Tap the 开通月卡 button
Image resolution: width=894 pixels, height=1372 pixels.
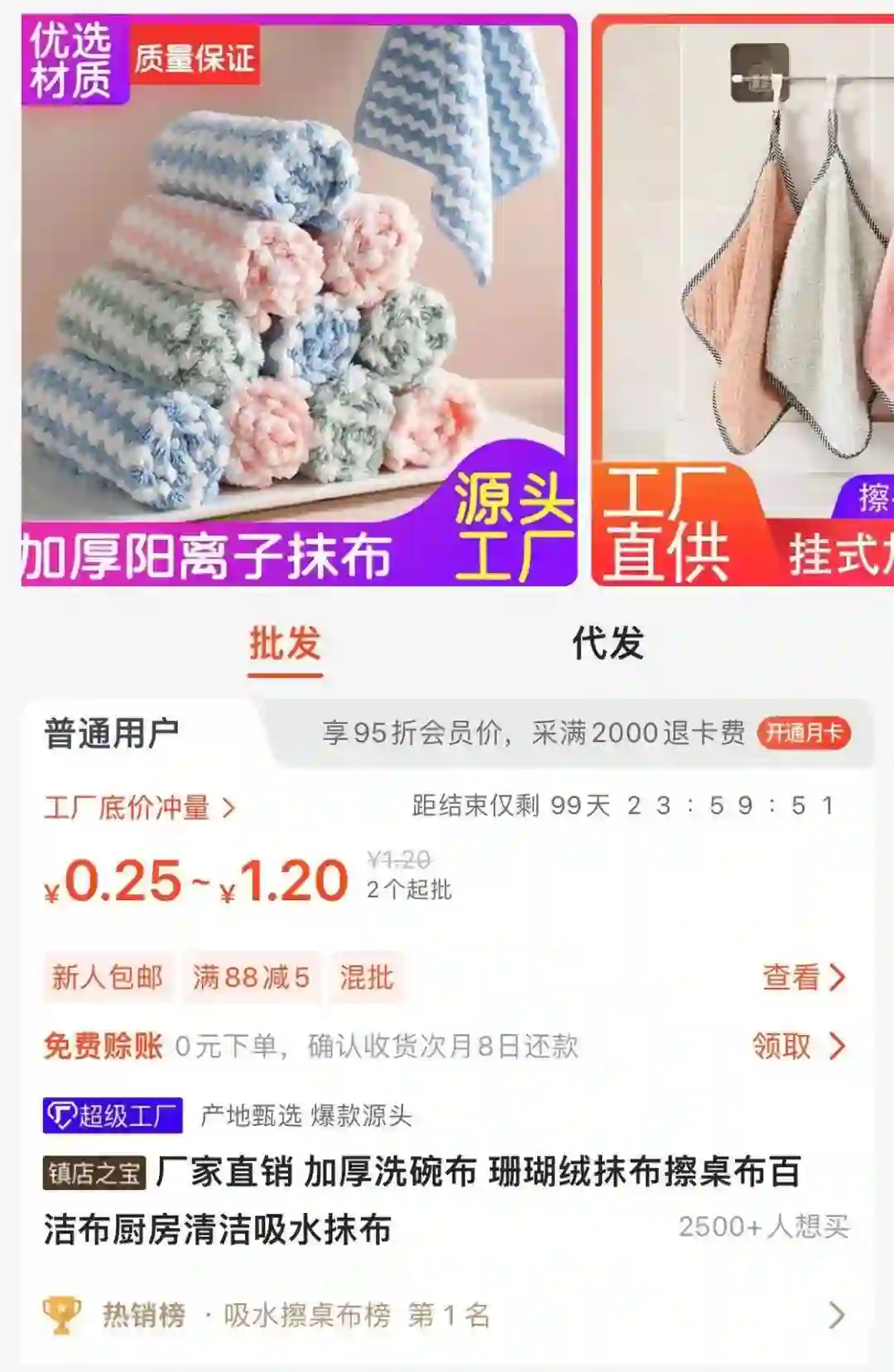point(803,734)
